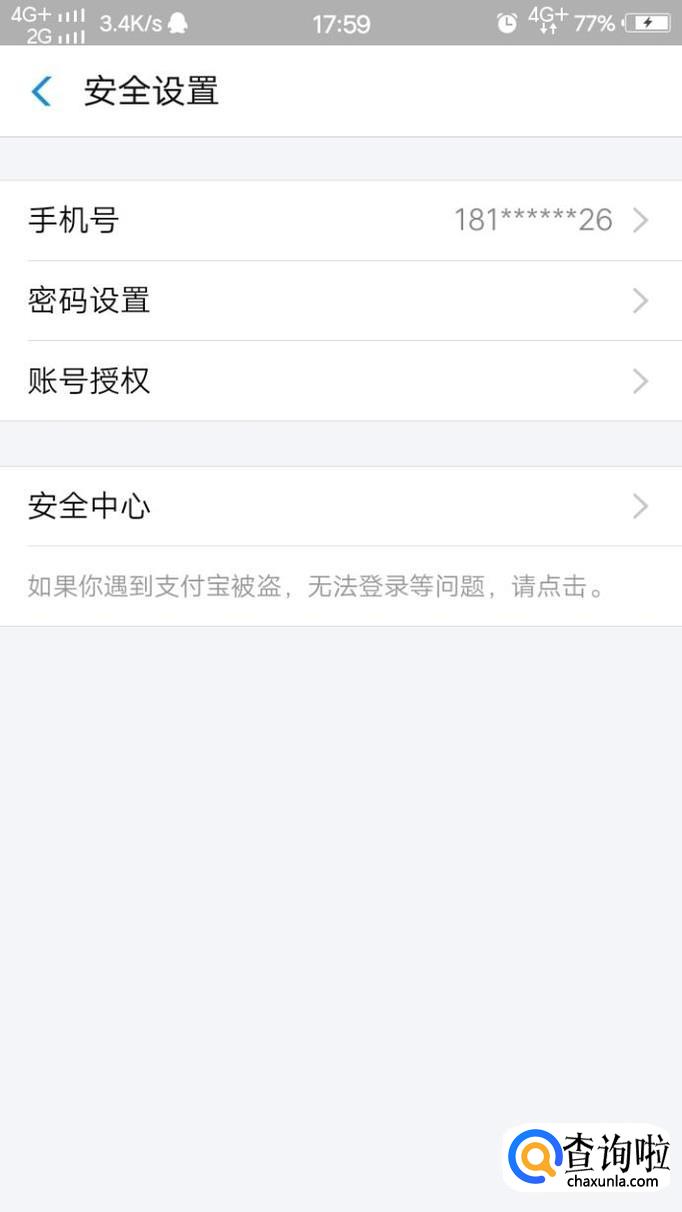
Task: Open 账号授权 settings
Action: click(x=340, y=381)
